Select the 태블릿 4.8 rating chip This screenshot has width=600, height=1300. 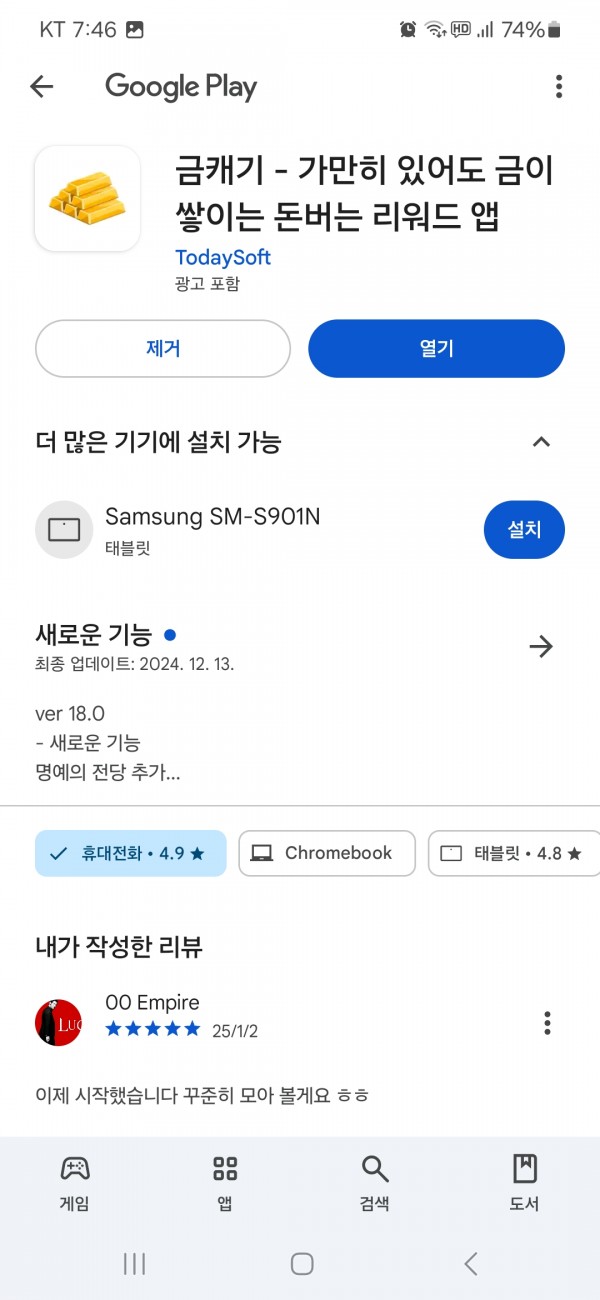click(514, 853)
